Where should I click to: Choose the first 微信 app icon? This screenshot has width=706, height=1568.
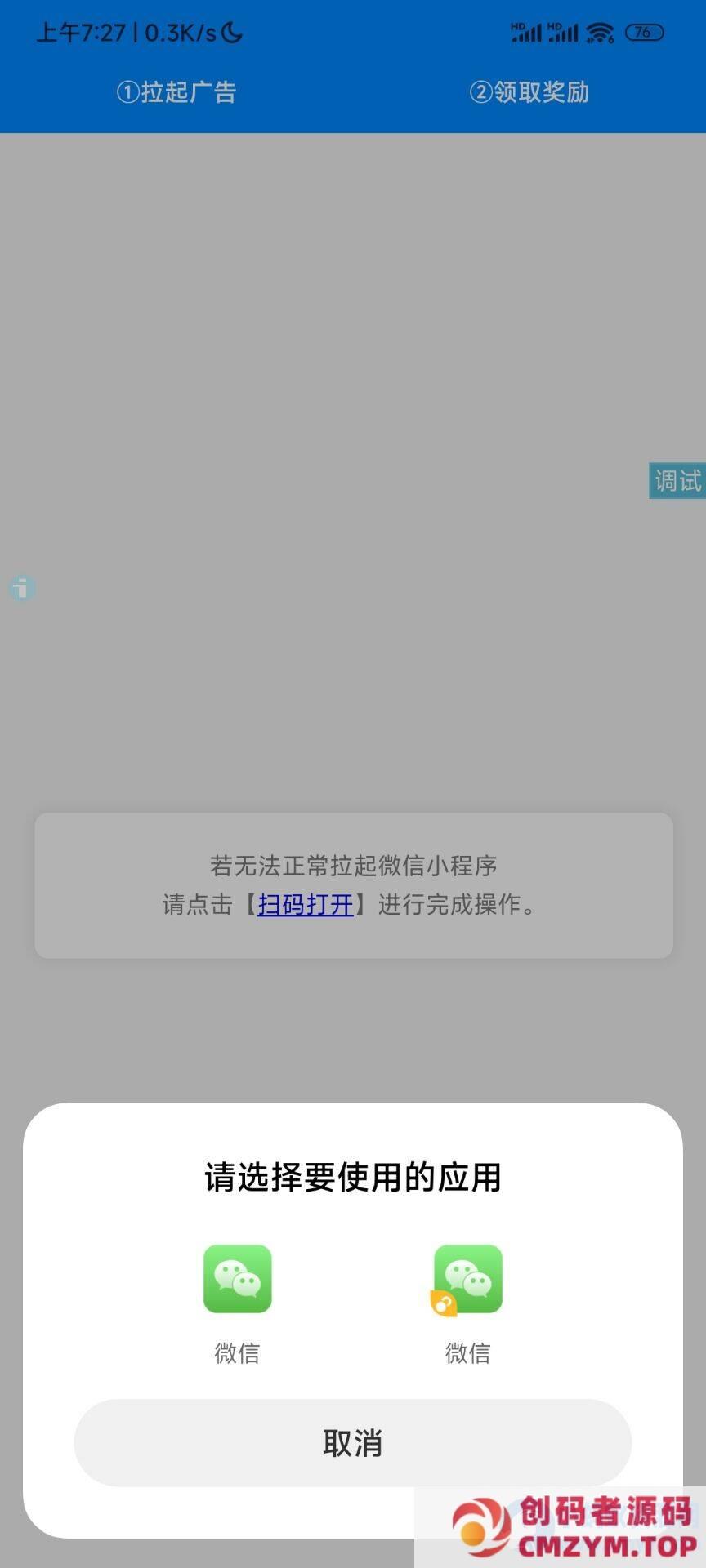pyautogui.click(x=237, y=1279)
